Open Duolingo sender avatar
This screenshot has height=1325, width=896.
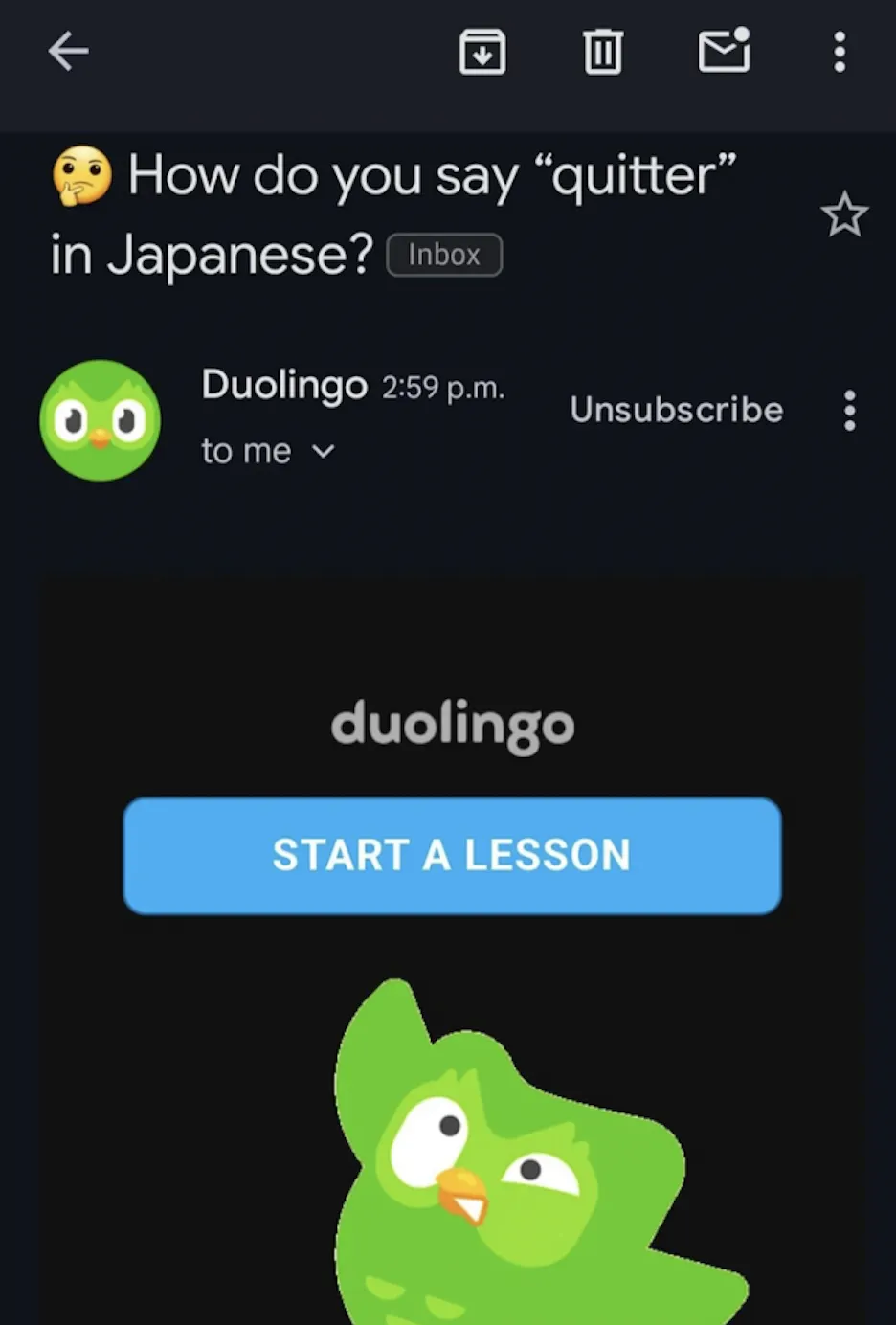click(x=101, y=420)
